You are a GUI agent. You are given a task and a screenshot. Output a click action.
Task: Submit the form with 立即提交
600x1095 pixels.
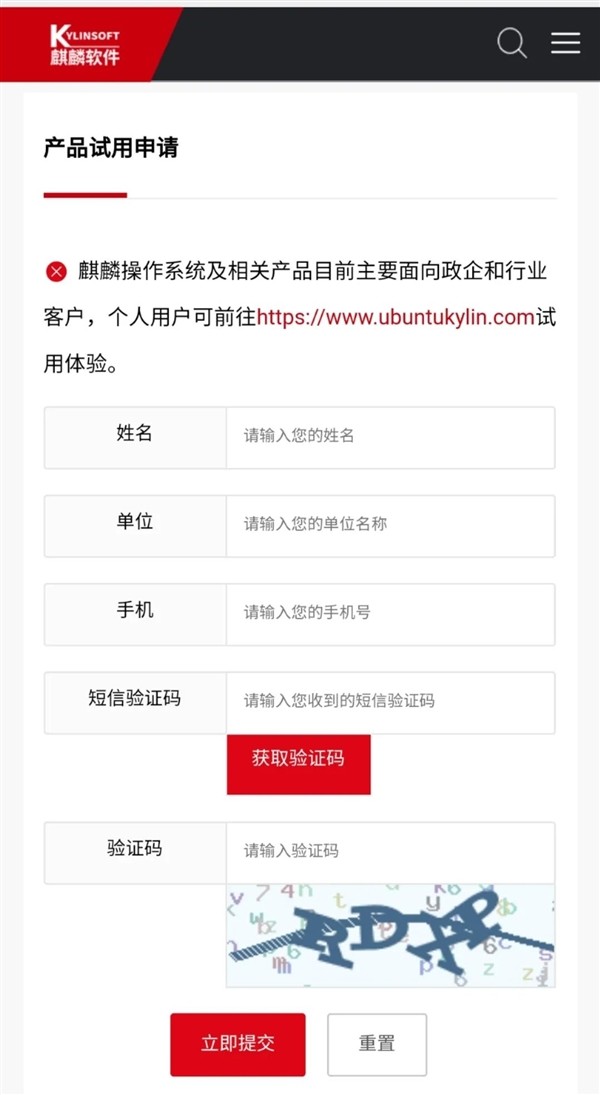(x=238, y=1044)
